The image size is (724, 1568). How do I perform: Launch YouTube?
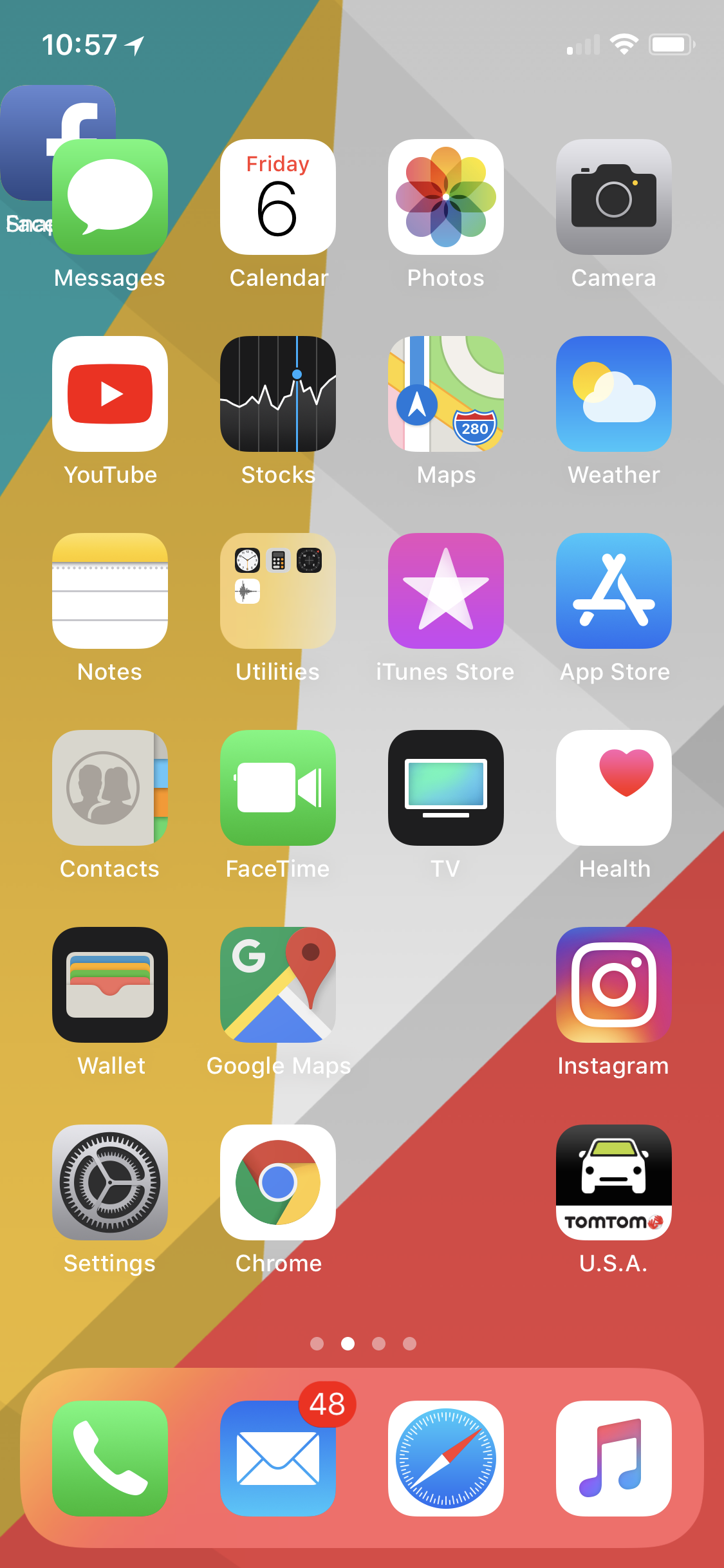(x=110, y=394)
